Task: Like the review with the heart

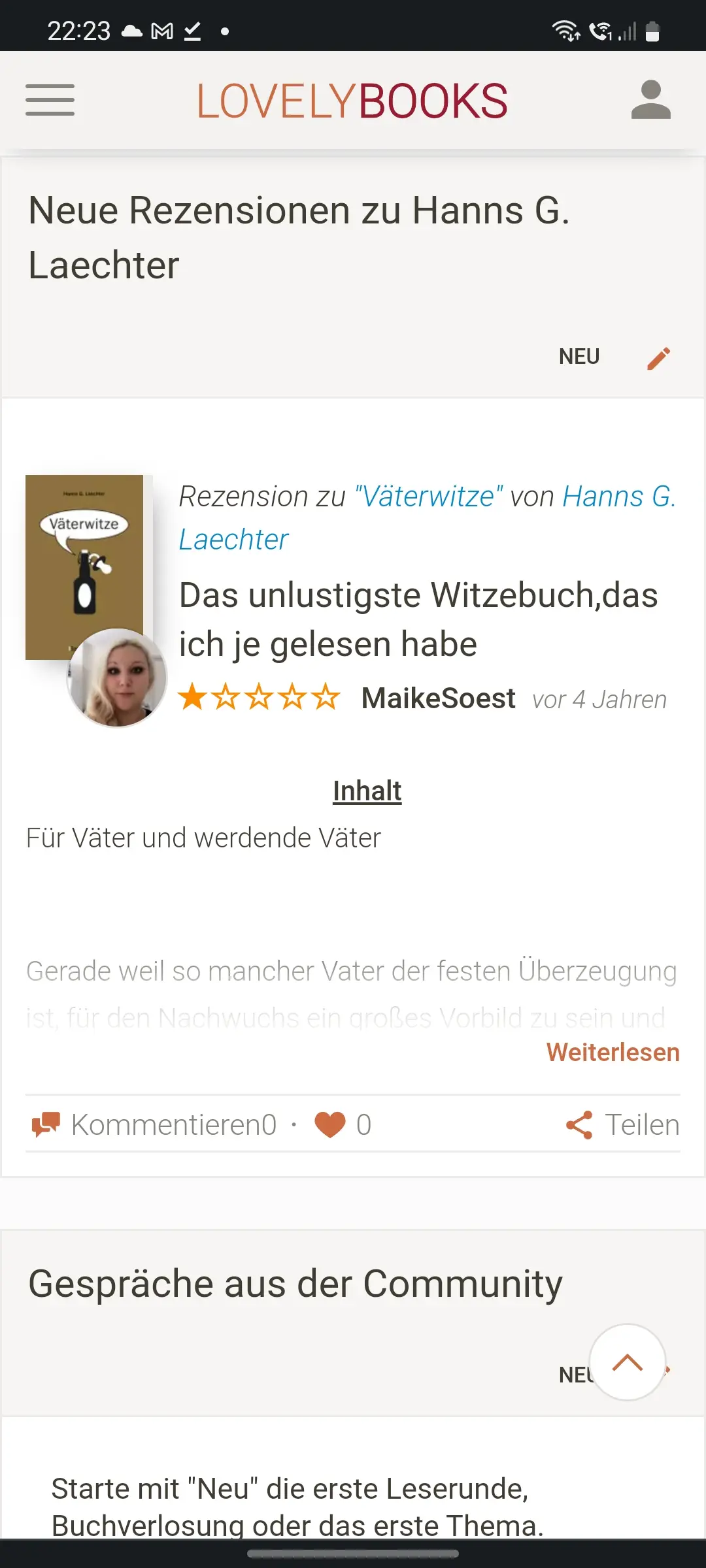Action: tap(330, 1125)
